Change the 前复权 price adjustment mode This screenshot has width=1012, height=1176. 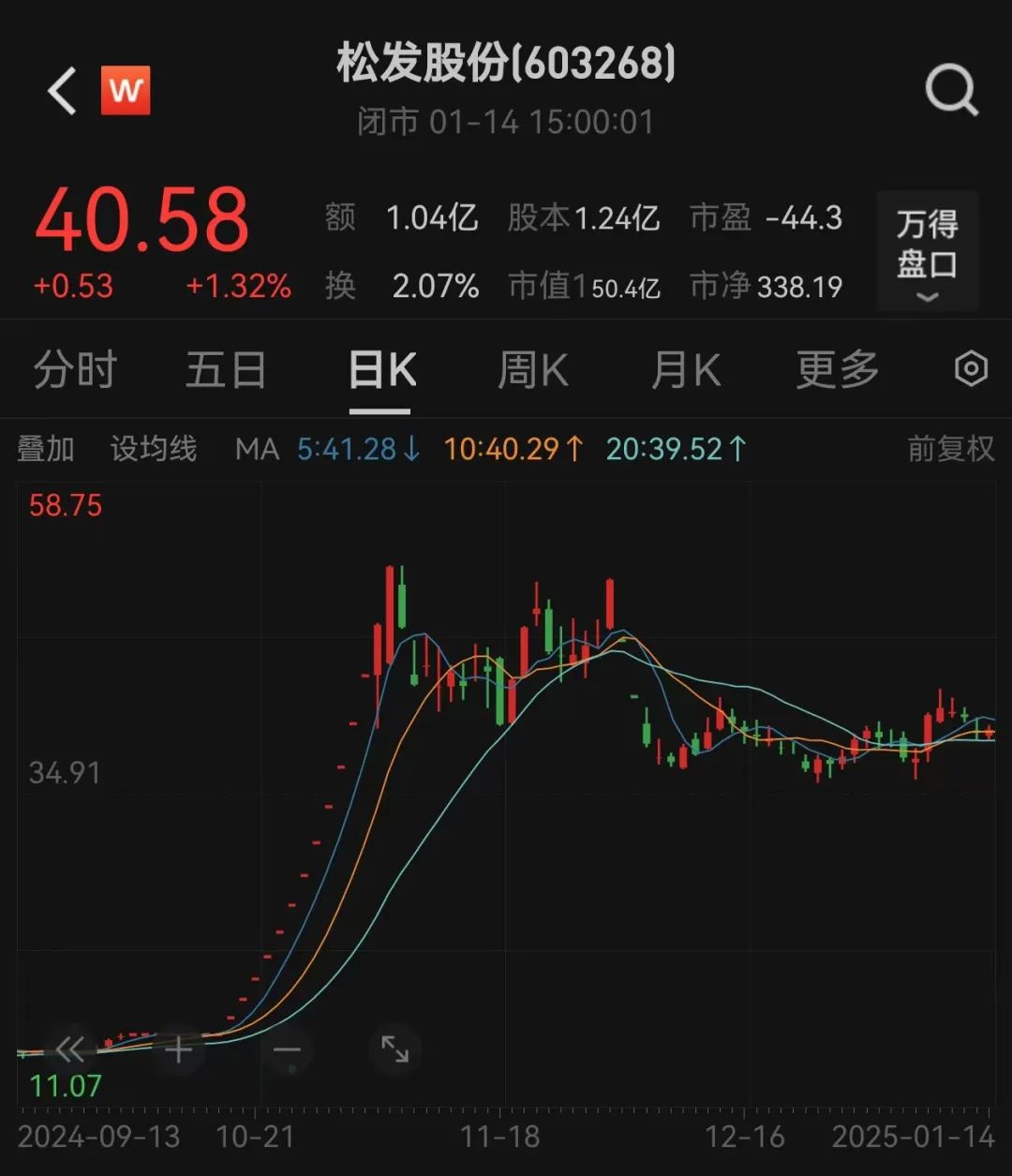pyautogui.click(x=950, y=449)
